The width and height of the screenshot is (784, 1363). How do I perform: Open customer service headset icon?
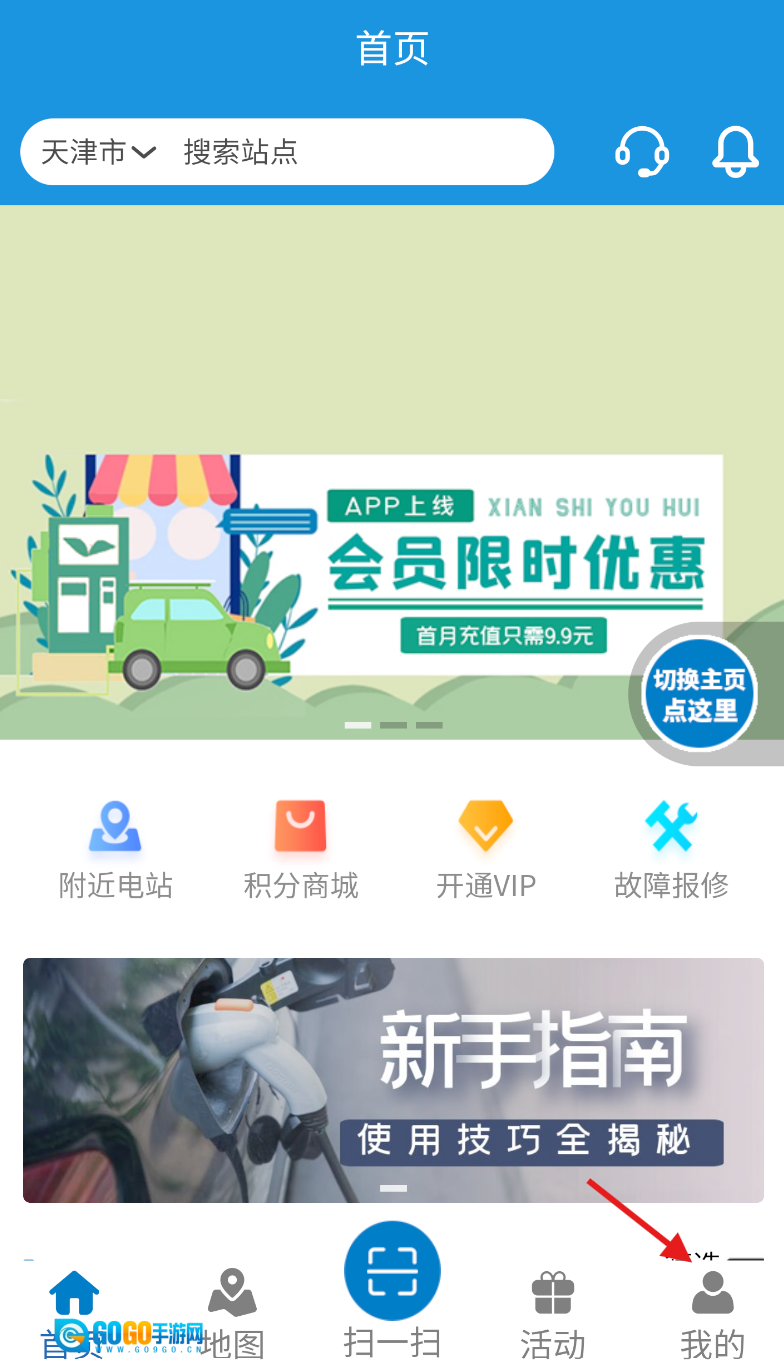[x=641, y=152]
